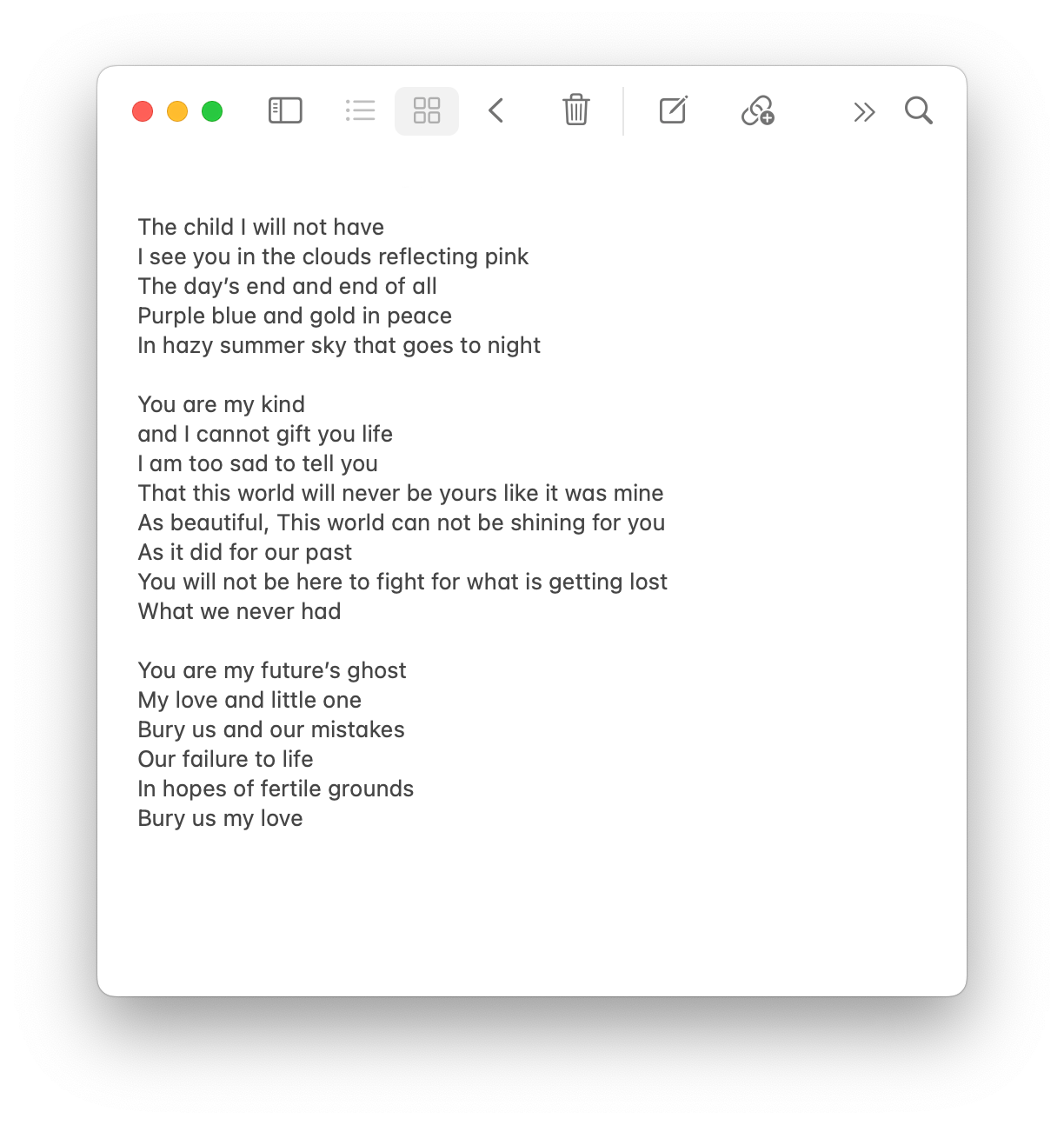Screen dimensions: 1064x1125
Task: Compose a new note
Action: point(674,110)
